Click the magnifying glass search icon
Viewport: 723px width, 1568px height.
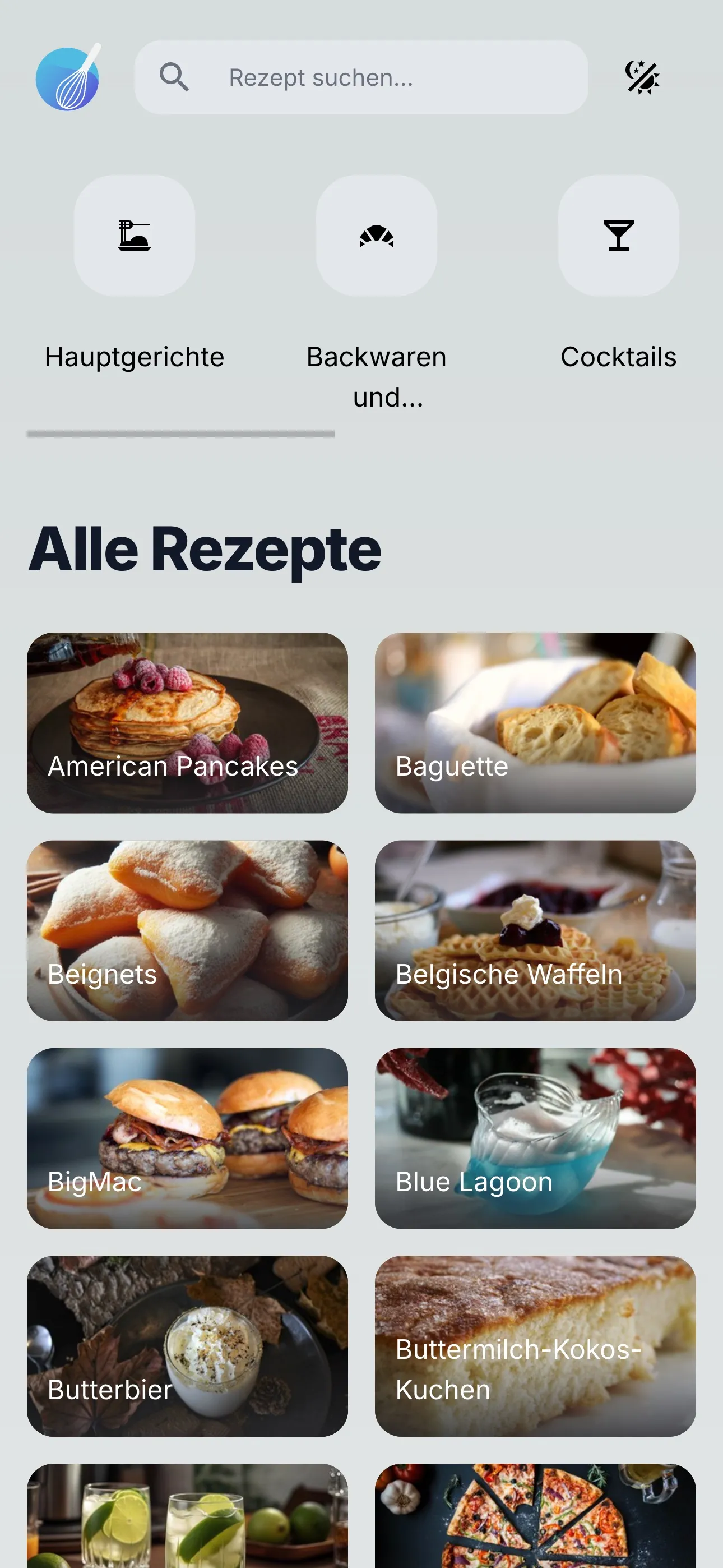174,77
